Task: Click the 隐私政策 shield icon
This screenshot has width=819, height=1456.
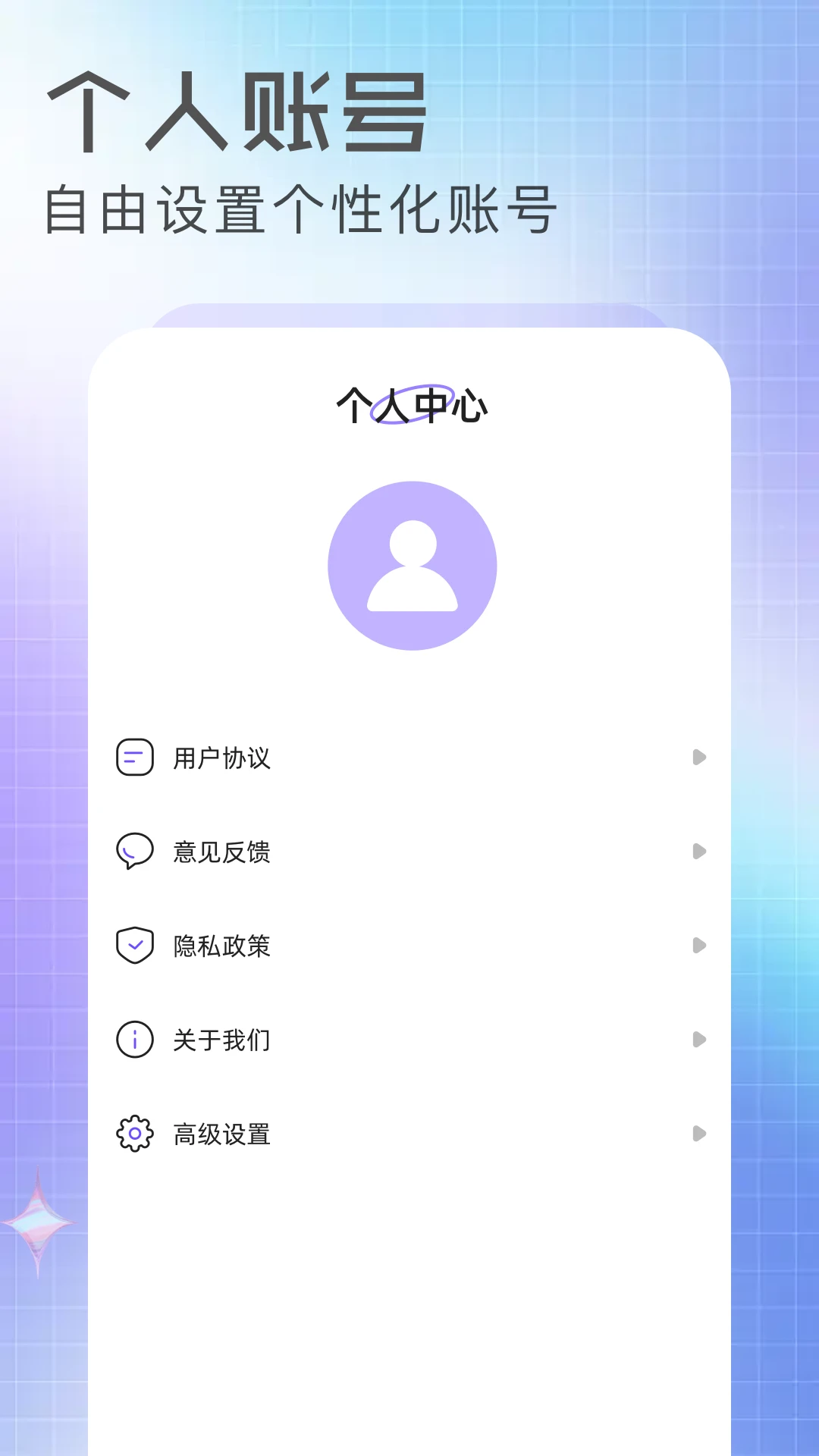Action: (134, 945)
